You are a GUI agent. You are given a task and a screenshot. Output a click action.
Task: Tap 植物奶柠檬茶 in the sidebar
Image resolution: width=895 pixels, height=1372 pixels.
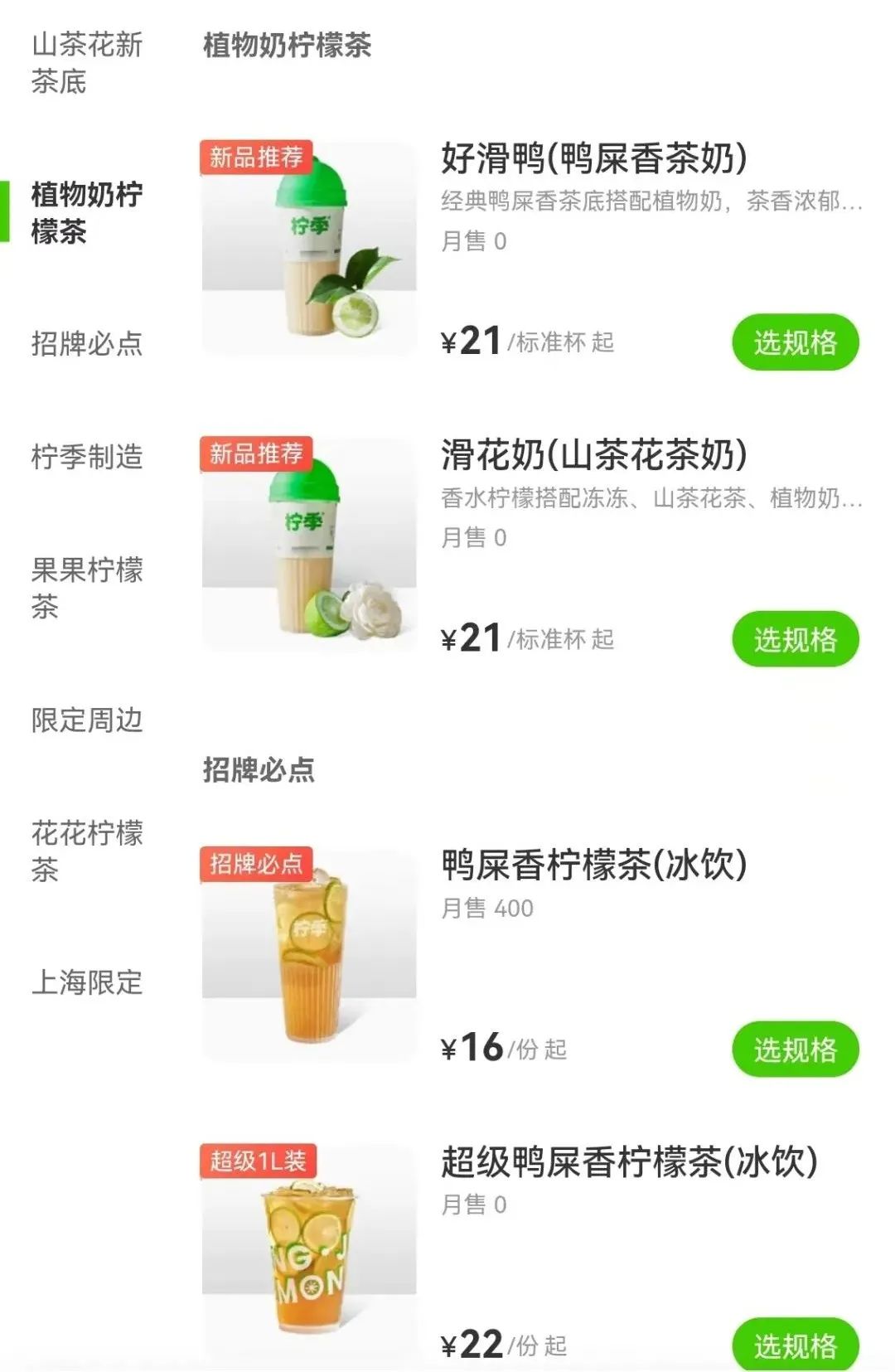[86, 213]
